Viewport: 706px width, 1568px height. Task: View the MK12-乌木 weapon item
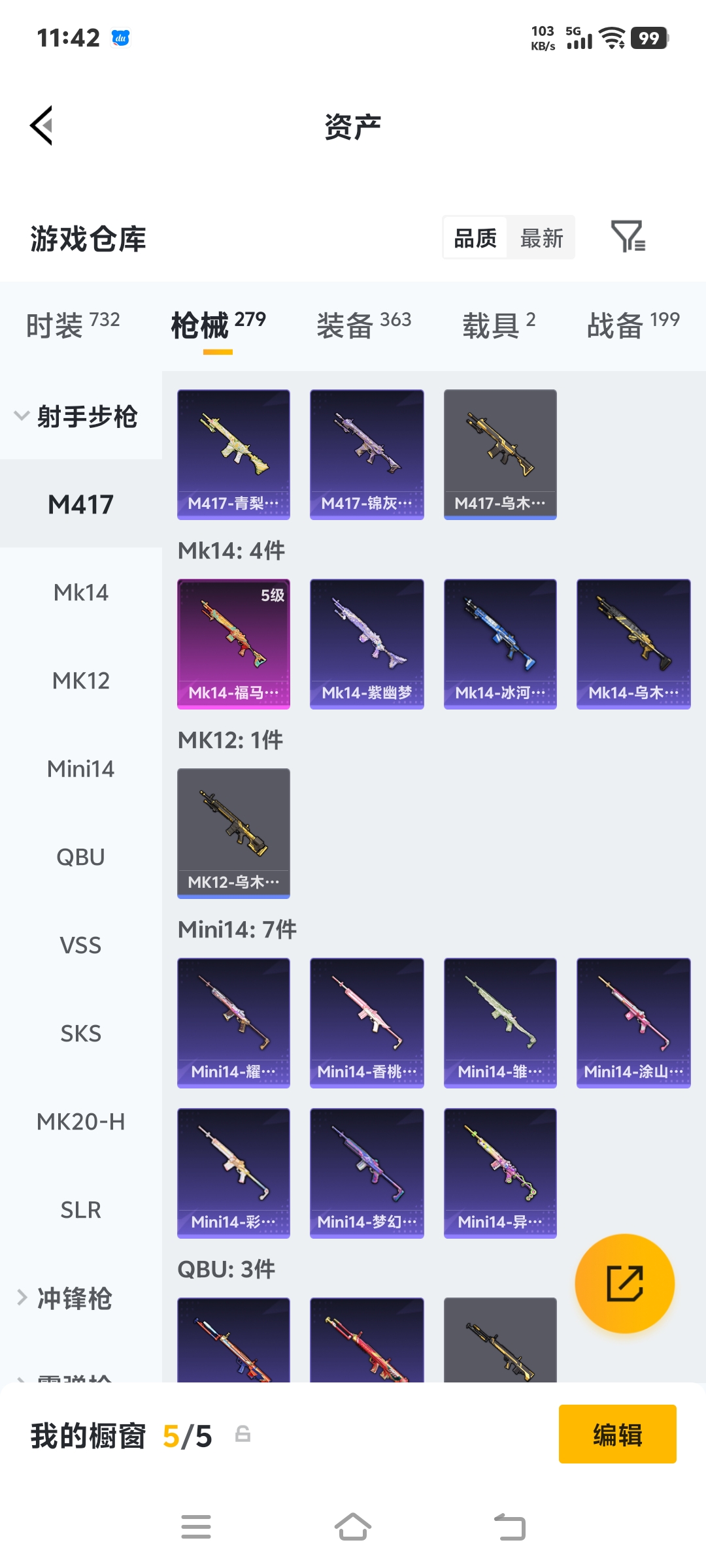(x=233, y=833)
